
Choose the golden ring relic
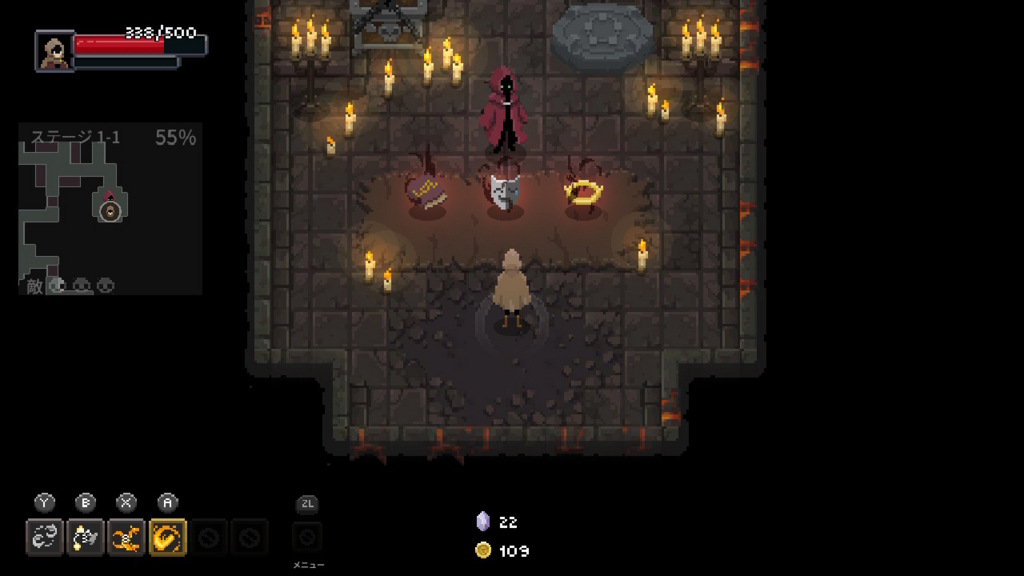click(582, 191)
